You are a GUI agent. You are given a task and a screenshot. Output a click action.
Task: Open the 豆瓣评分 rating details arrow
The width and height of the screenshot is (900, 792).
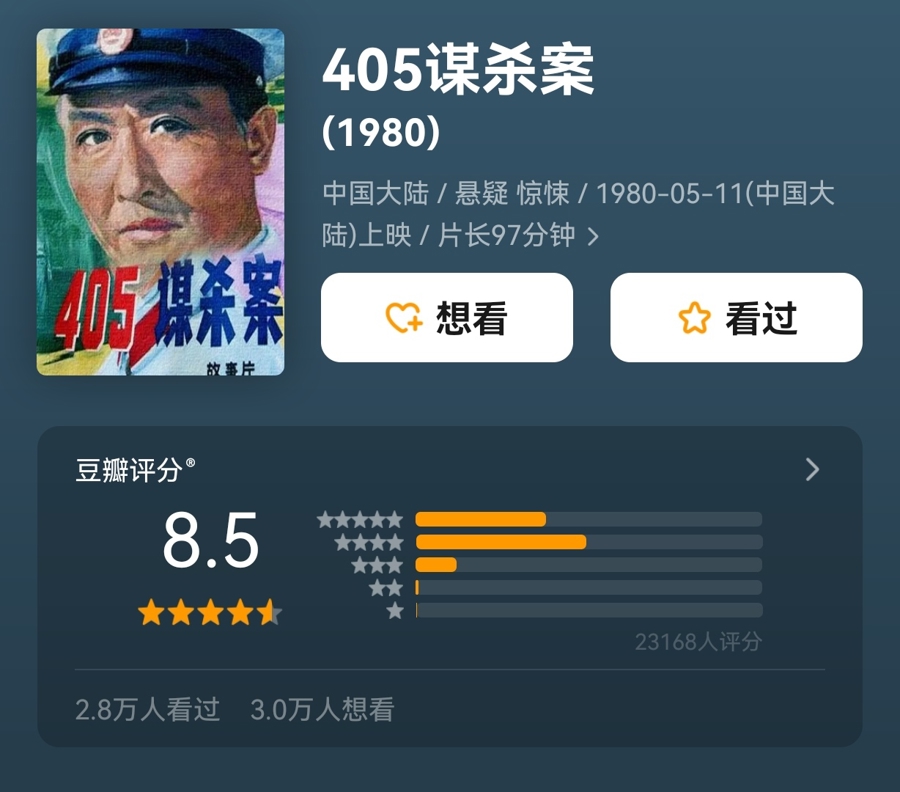click(812, 470)
